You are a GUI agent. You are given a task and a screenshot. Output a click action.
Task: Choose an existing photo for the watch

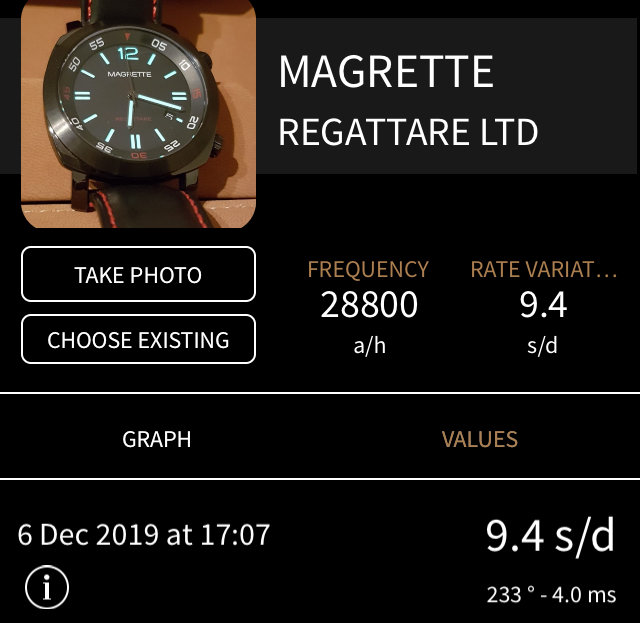click(138, 340)
